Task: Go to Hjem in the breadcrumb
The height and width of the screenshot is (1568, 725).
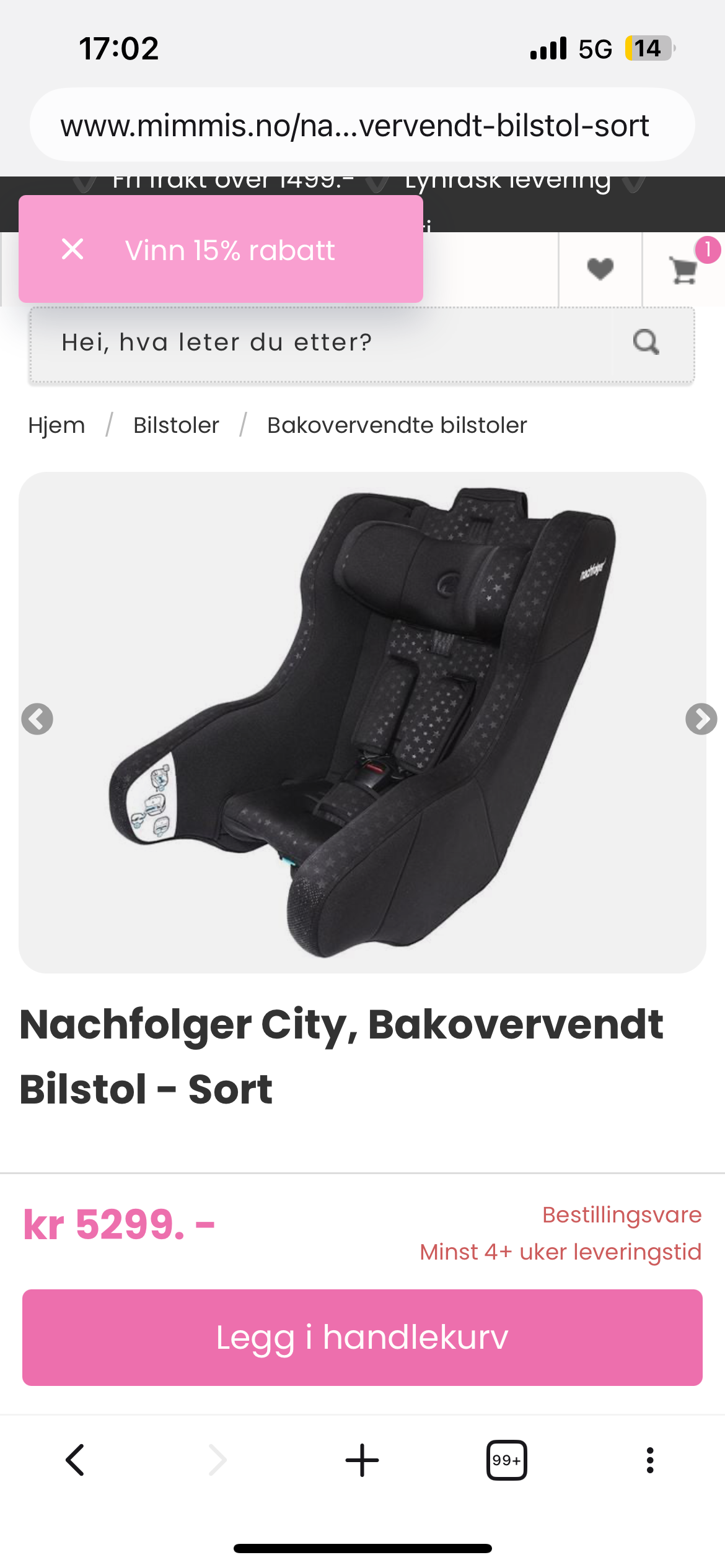Action: coord(56,425)
